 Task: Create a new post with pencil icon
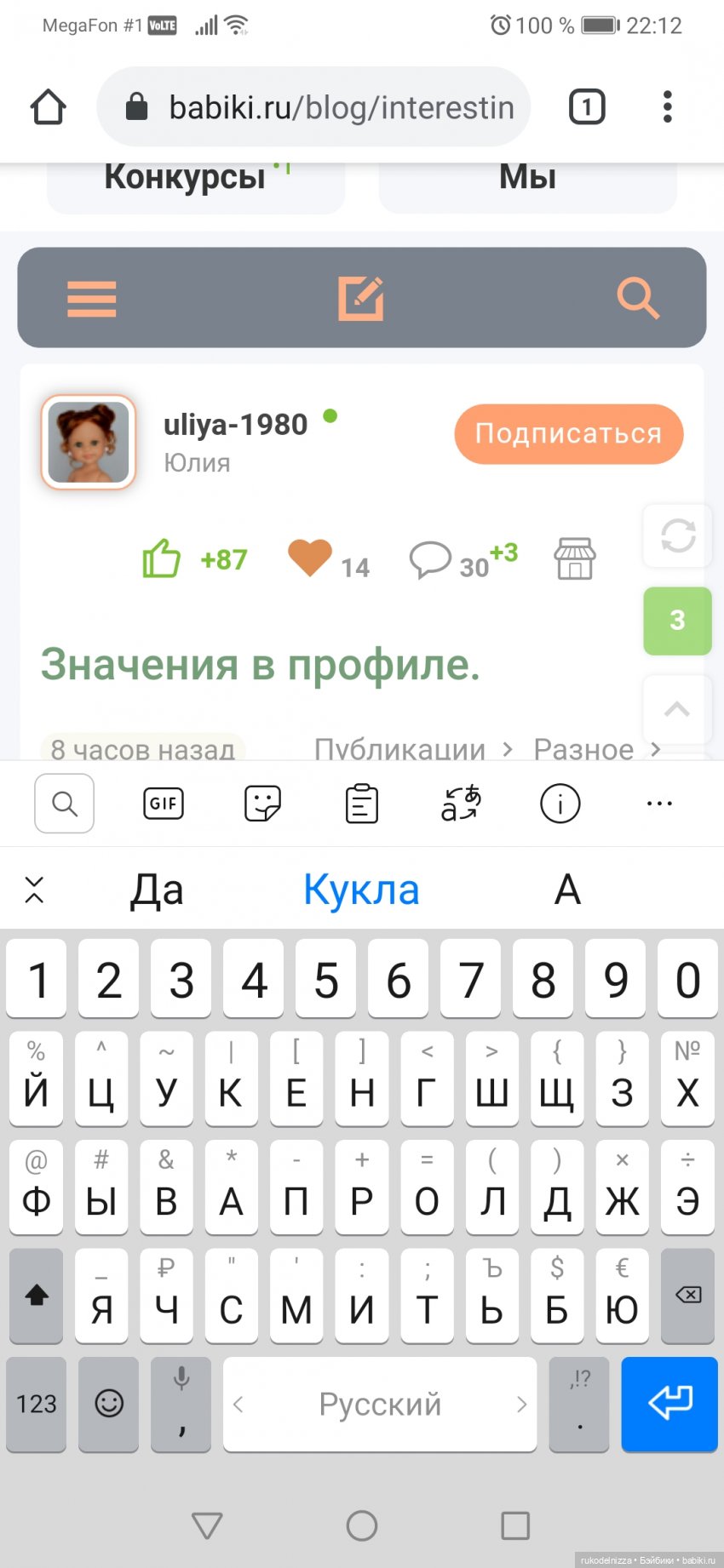click(361, 299)
